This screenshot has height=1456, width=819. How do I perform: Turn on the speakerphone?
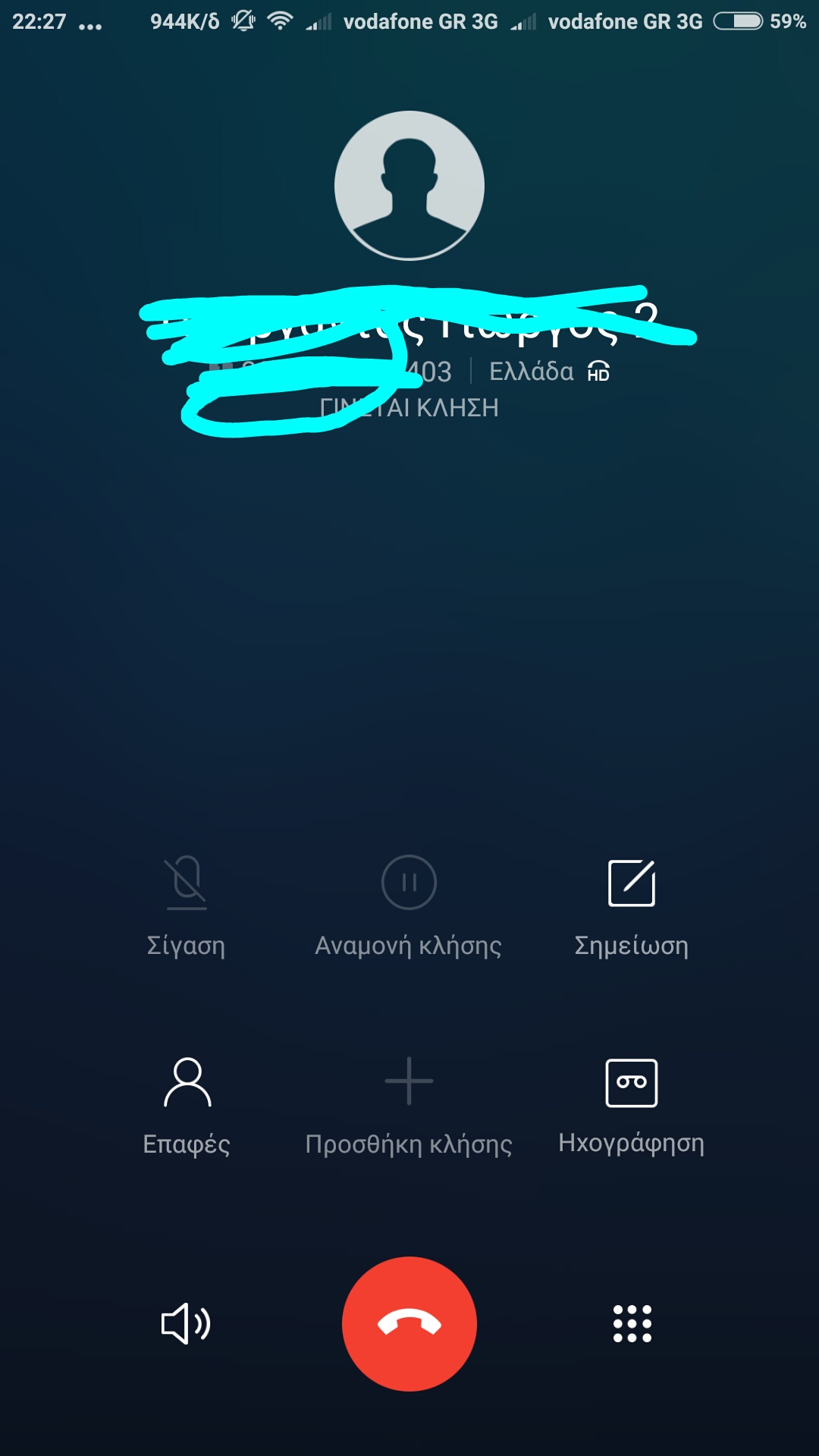tap(186, 1324)
